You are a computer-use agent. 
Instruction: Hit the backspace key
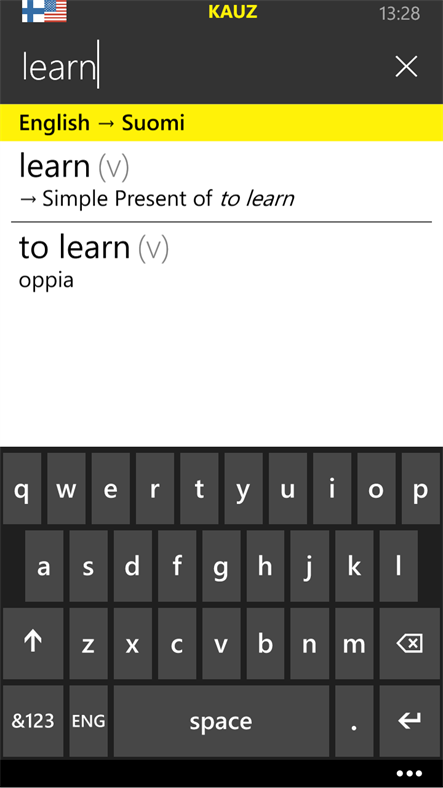point(409,644)
